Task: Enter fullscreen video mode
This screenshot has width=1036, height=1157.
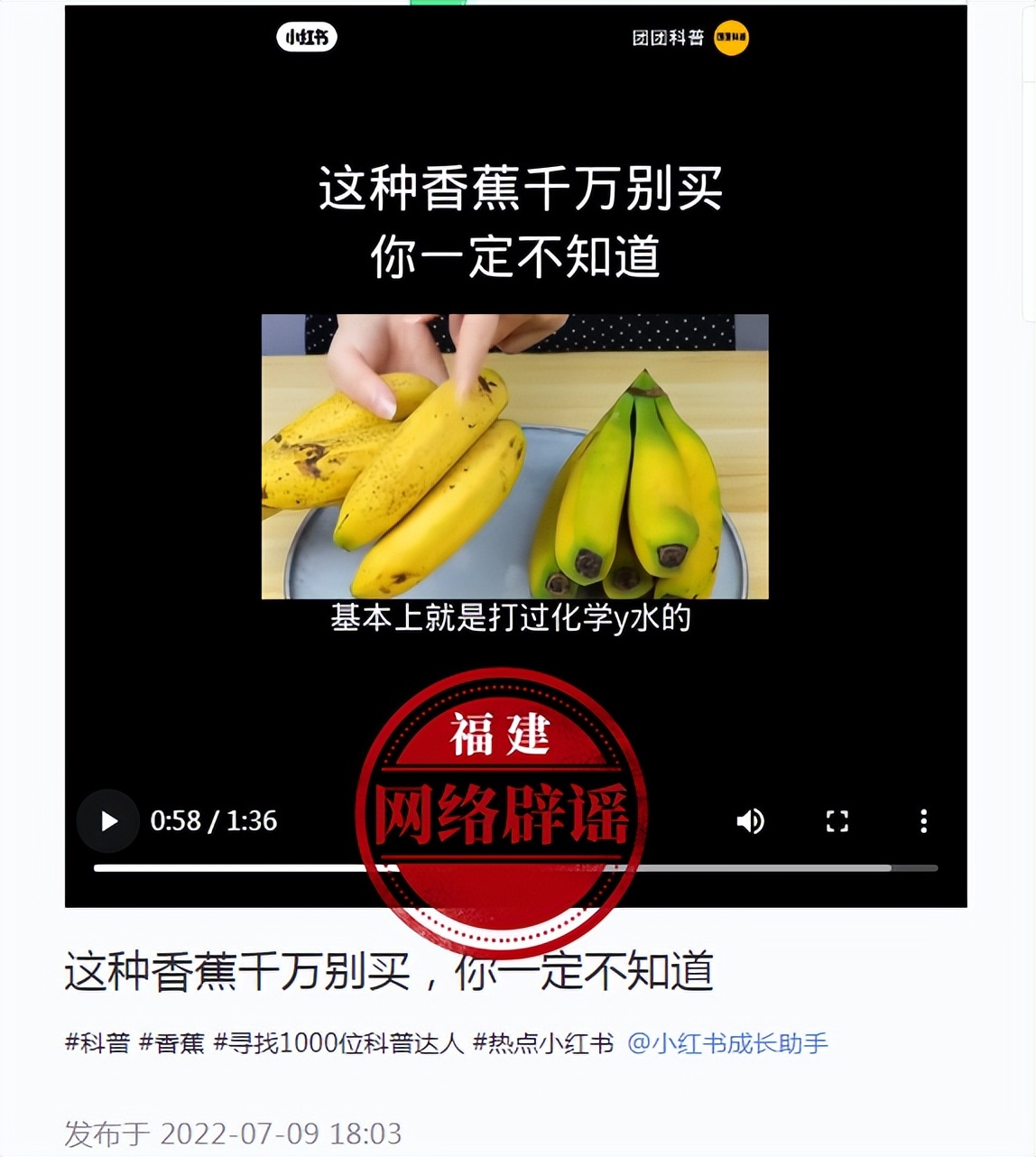Action: (837, 821)
